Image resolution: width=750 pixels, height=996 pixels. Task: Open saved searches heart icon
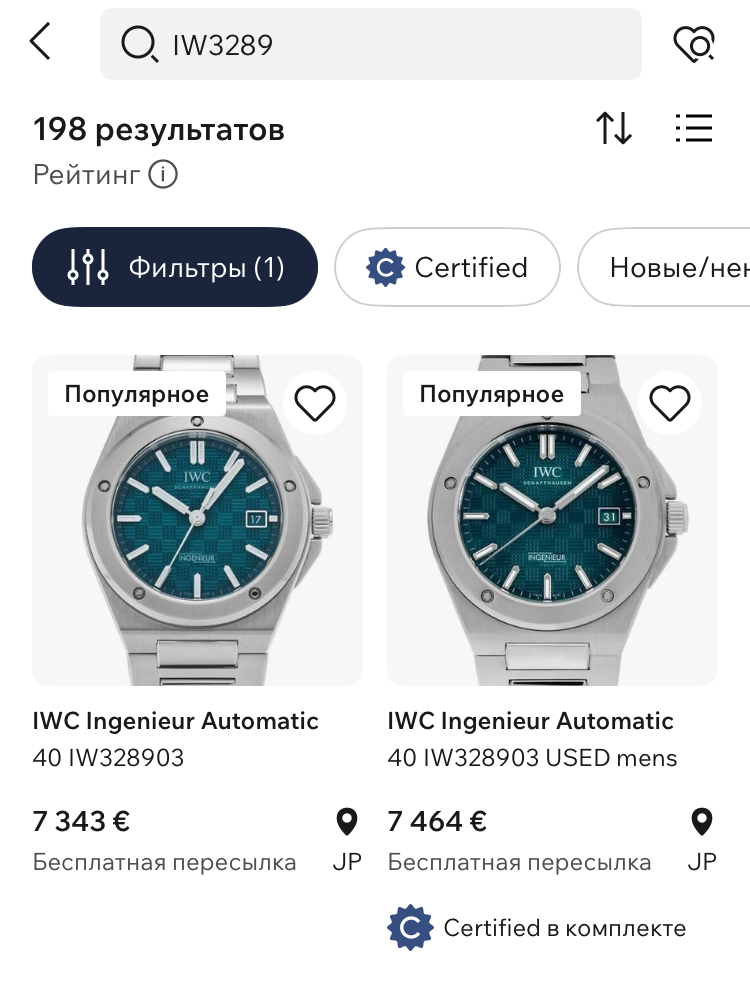693,43
